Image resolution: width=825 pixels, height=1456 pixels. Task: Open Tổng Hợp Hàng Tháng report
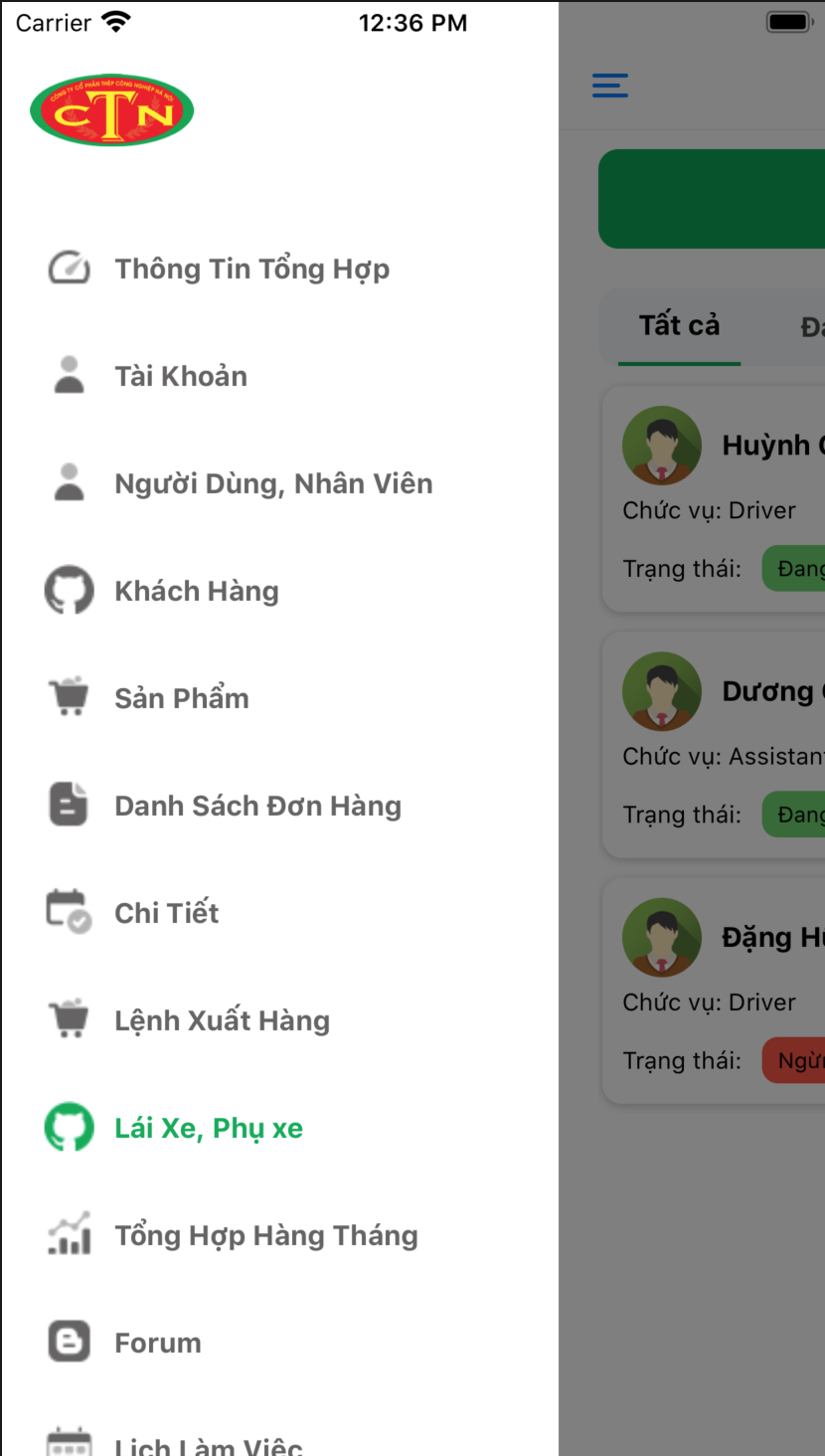tap(279, 1235)
